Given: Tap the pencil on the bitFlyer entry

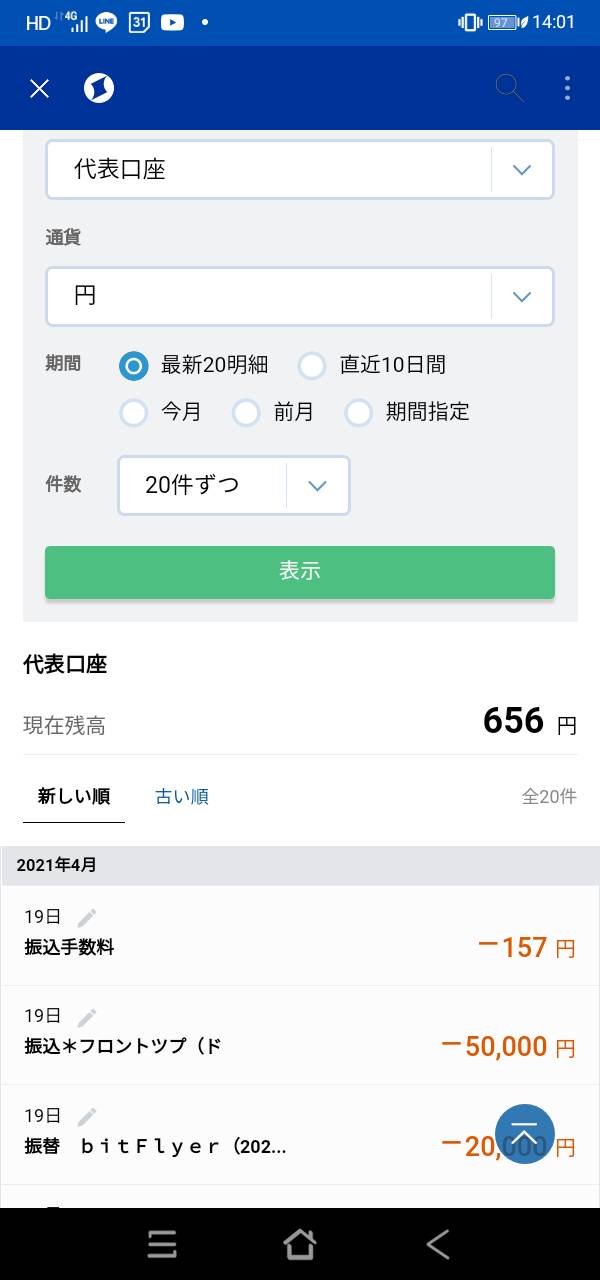Looking at the screenshot, I should [87, 1116].
